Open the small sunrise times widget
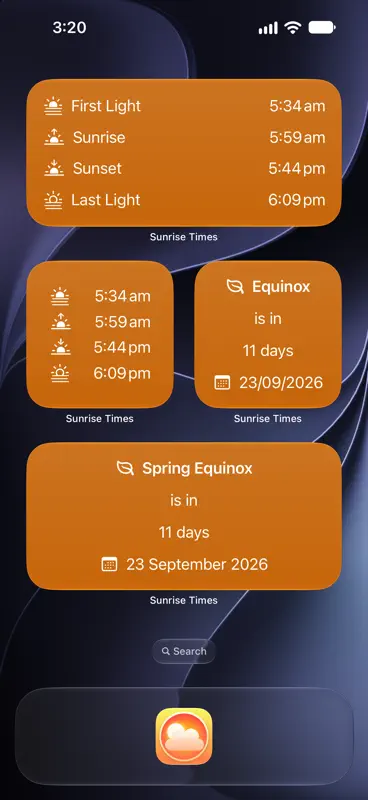This screenshot has width=368, height=800. click(x=100, y=334)
